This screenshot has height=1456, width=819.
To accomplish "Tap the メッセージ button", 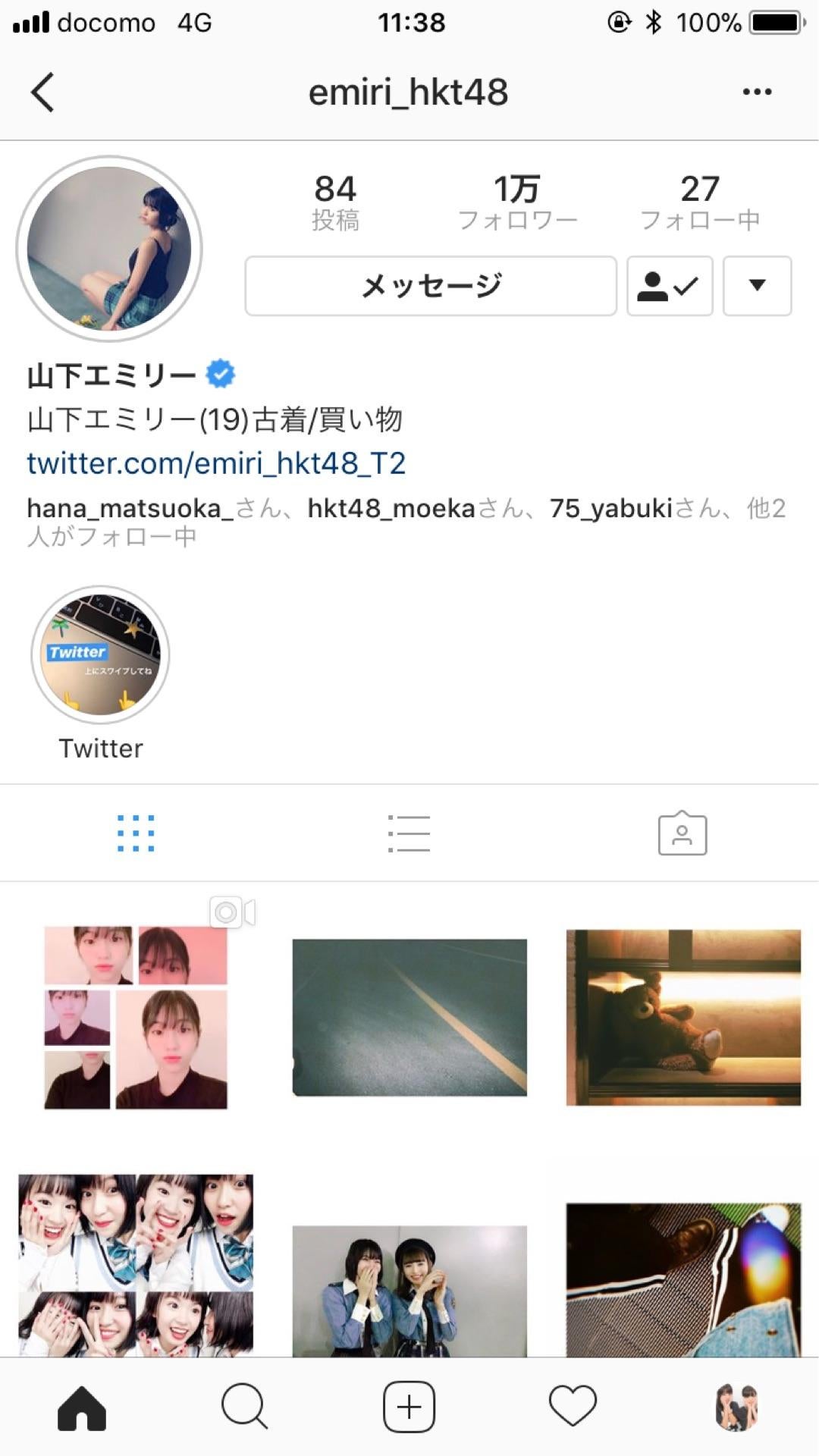I will pyautogui.click(x=431, y=286).
